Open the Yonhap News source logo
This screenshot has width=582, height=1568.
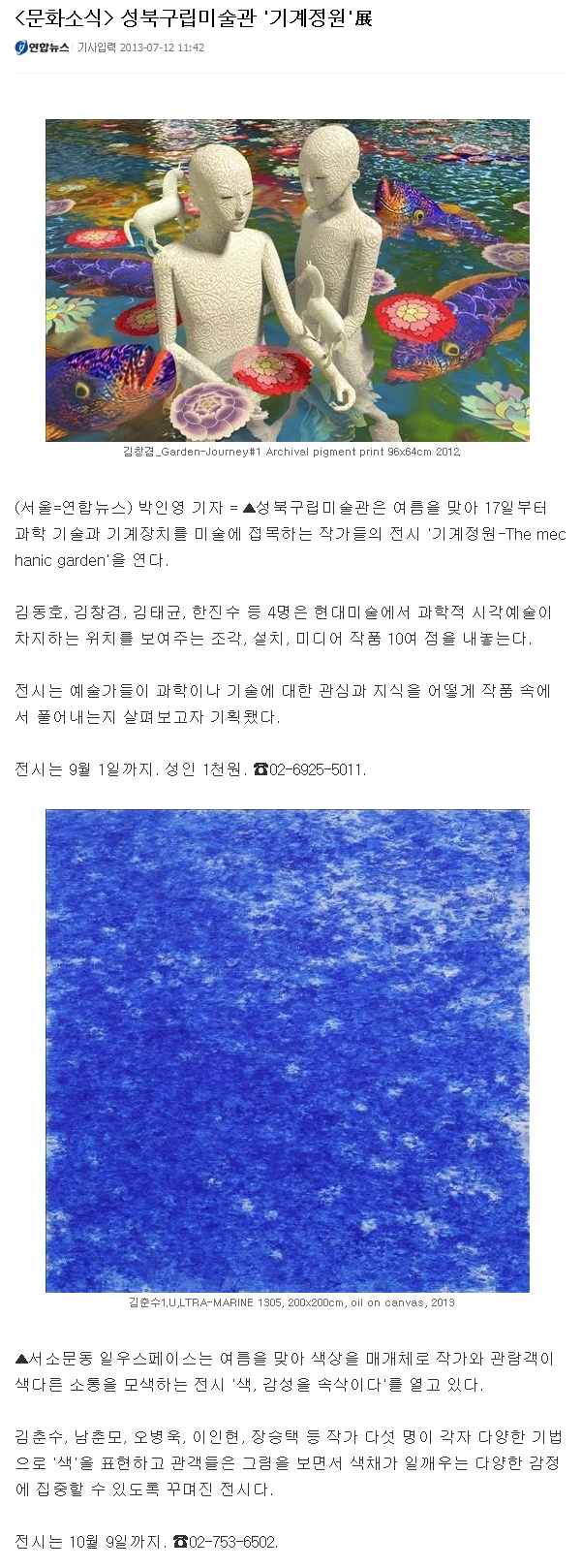[42, 47]
